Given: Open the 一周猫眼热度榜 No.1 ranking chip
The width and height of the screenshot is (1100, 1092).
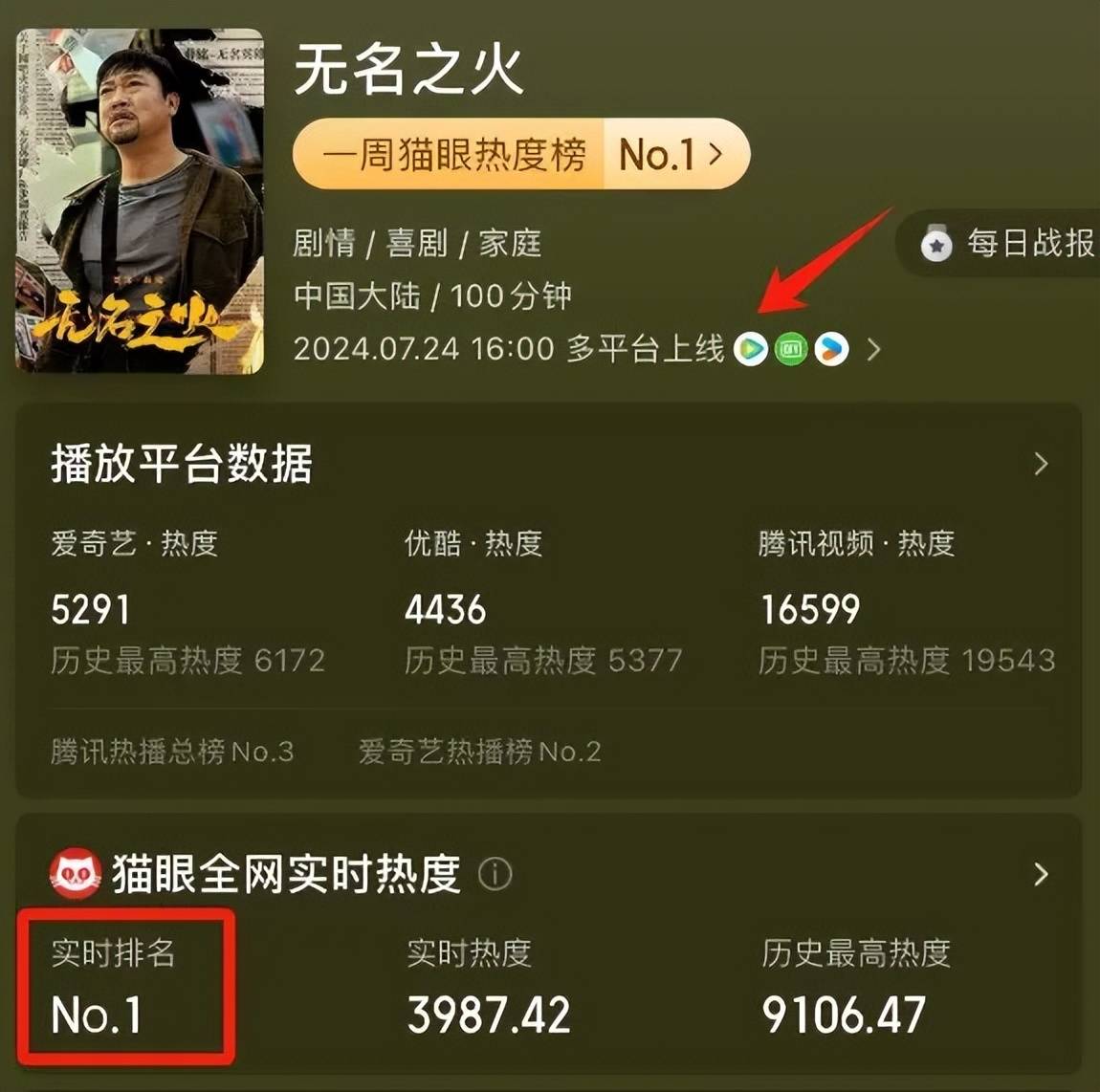Looking at the screenshot, I should [520, 153].
